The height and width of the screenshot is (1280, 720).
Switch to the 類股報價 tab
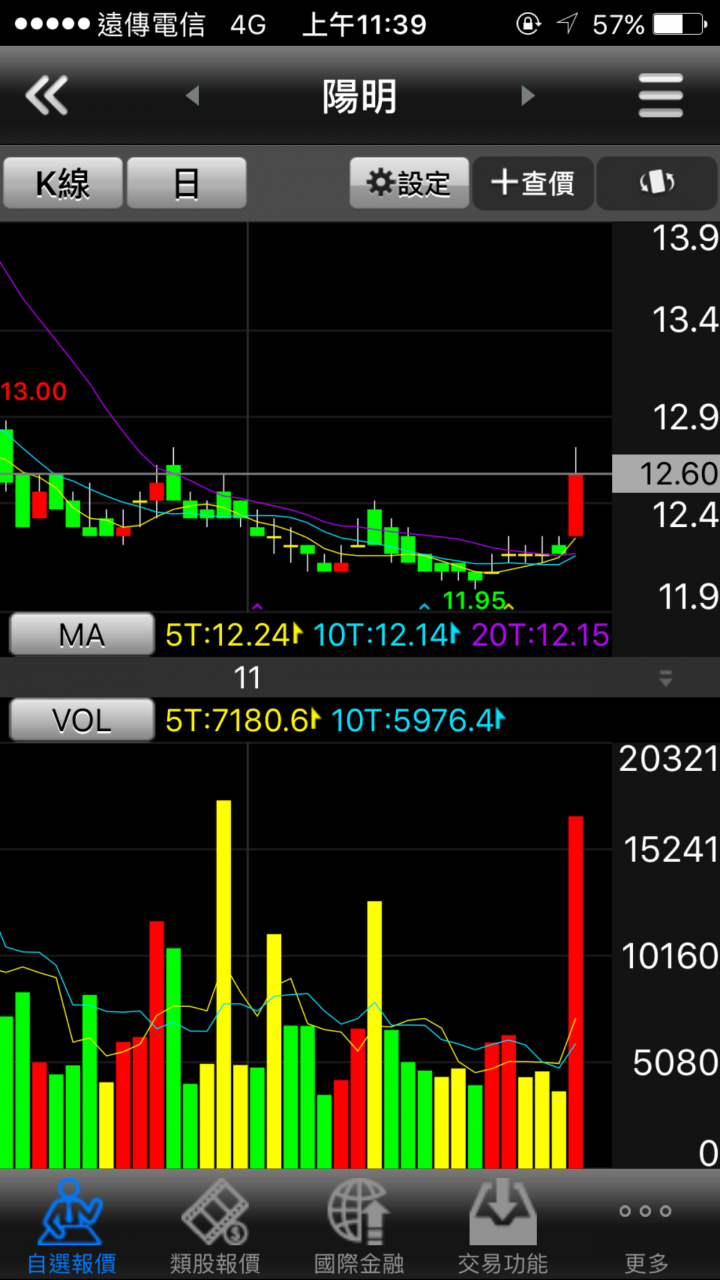click(215, 1225)
